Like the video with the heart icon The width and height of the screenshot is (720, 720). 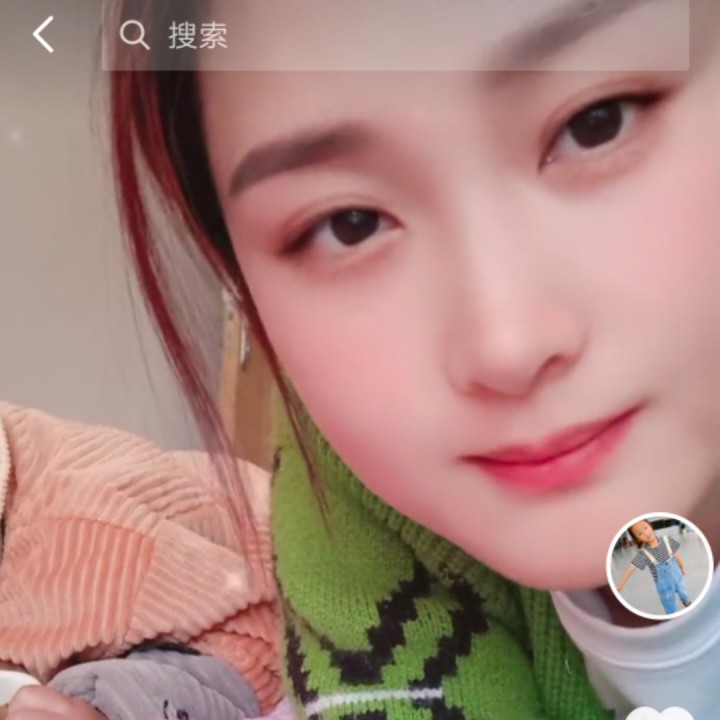click(x=660, y=712)
